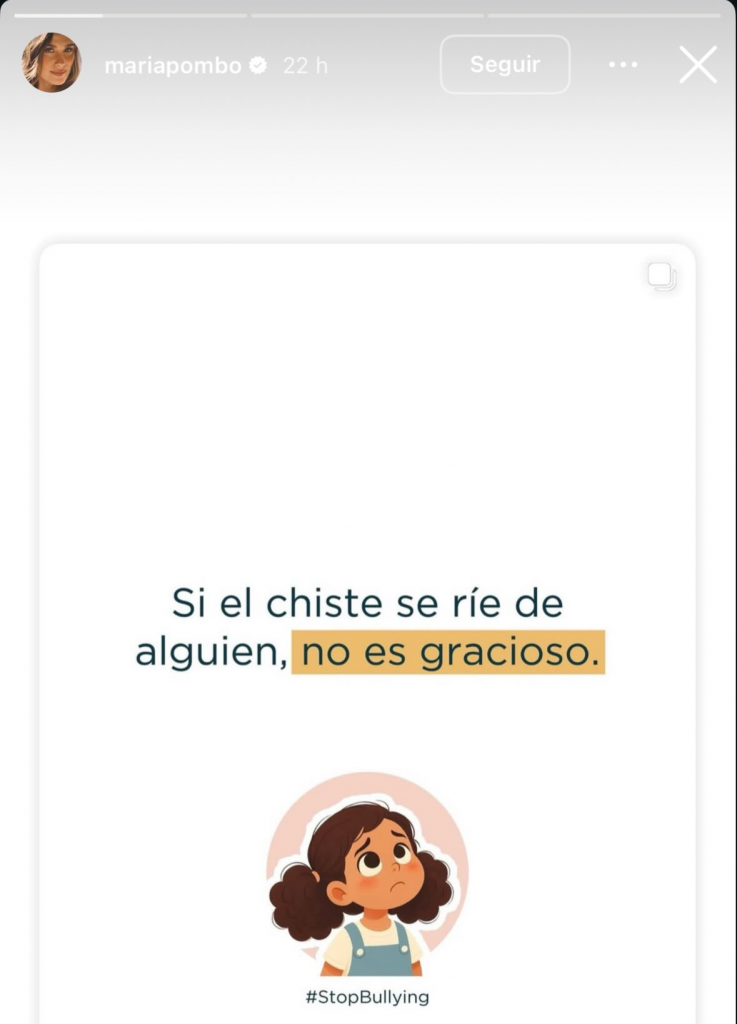Close the story viewer

tap(698, 65)
